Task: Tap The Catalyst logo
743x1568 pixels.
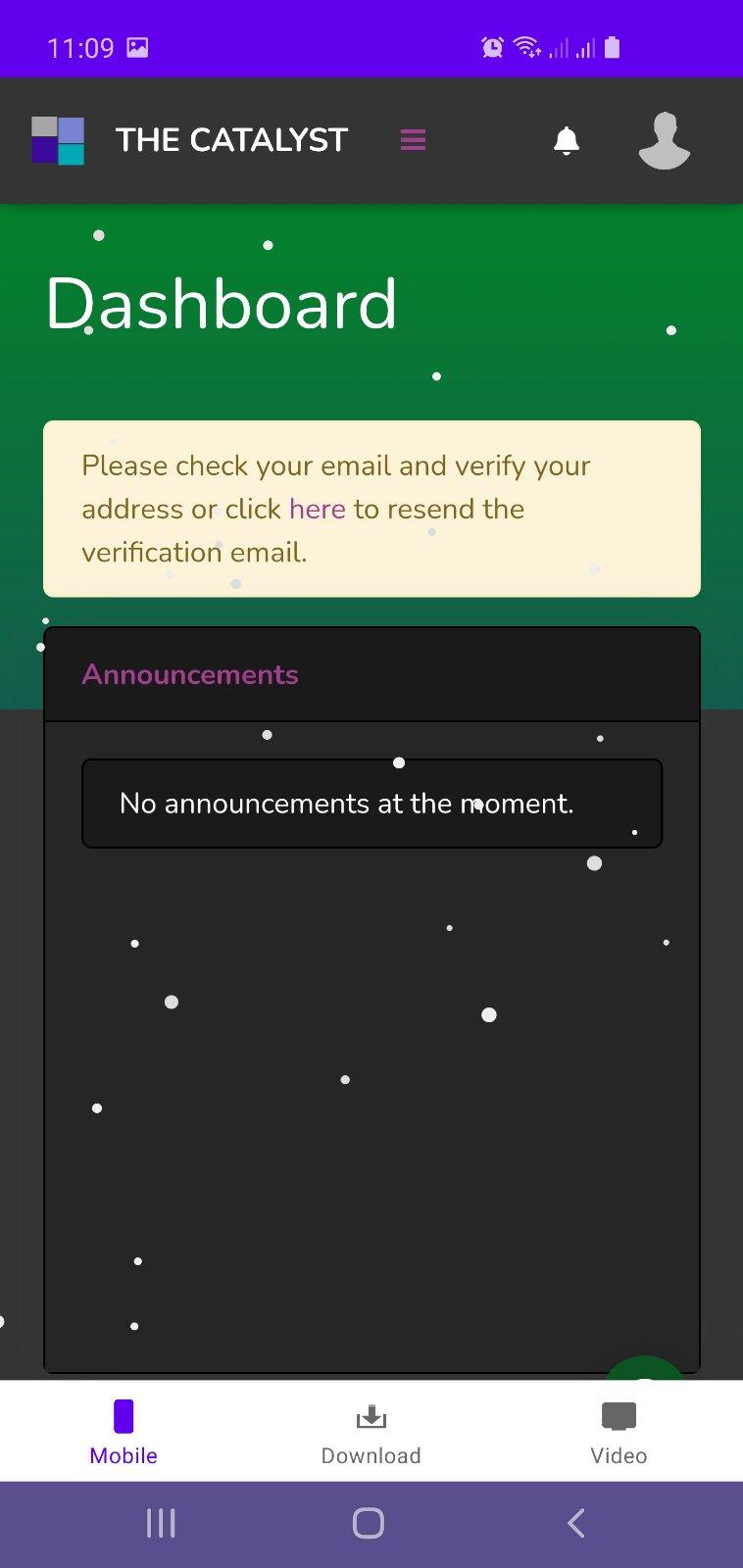Action: pyautogui.click(x=58, y=140)
